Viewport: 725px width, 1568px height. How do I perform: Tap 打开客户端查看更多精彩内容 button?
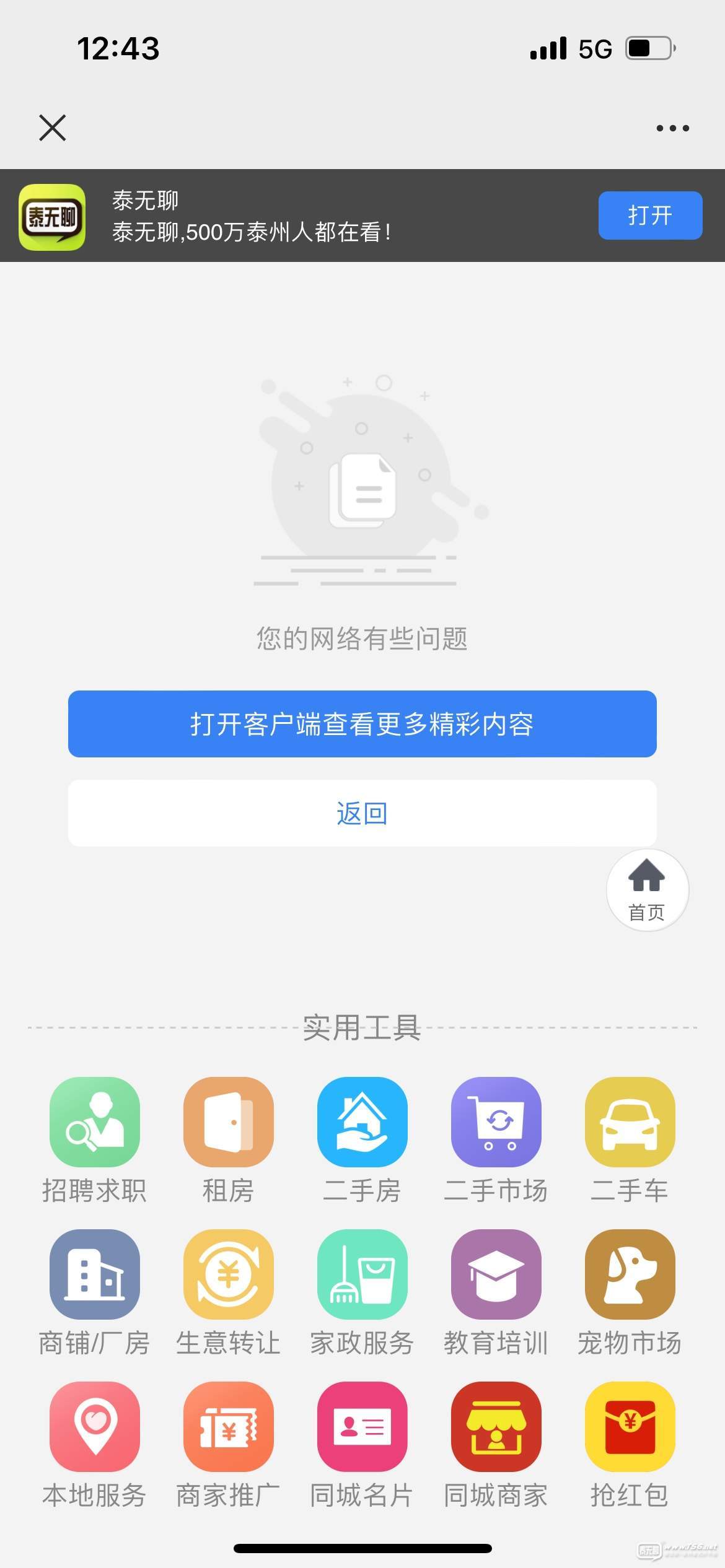tap(362, 724)
